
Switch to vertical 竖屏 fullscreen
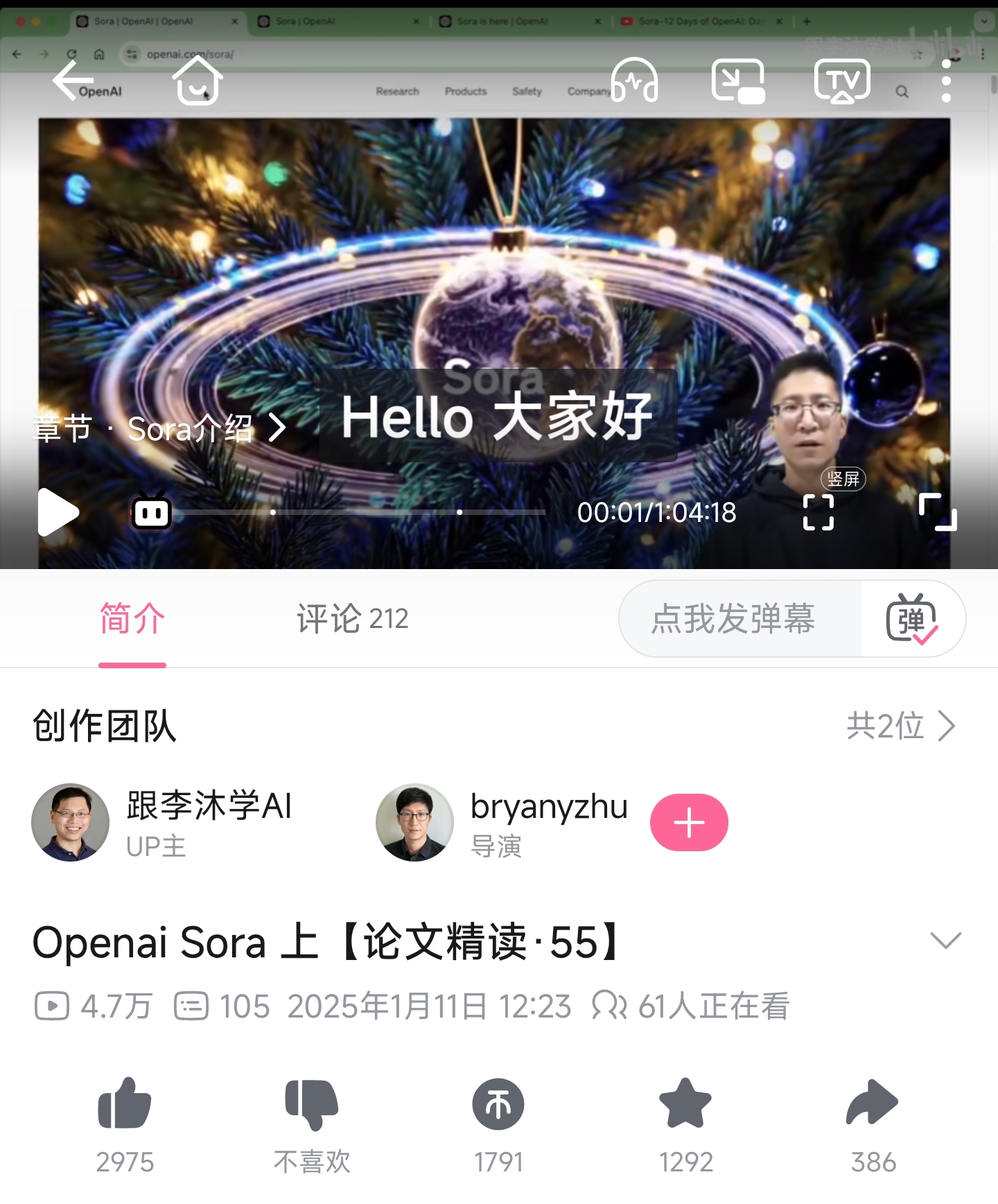818,512
